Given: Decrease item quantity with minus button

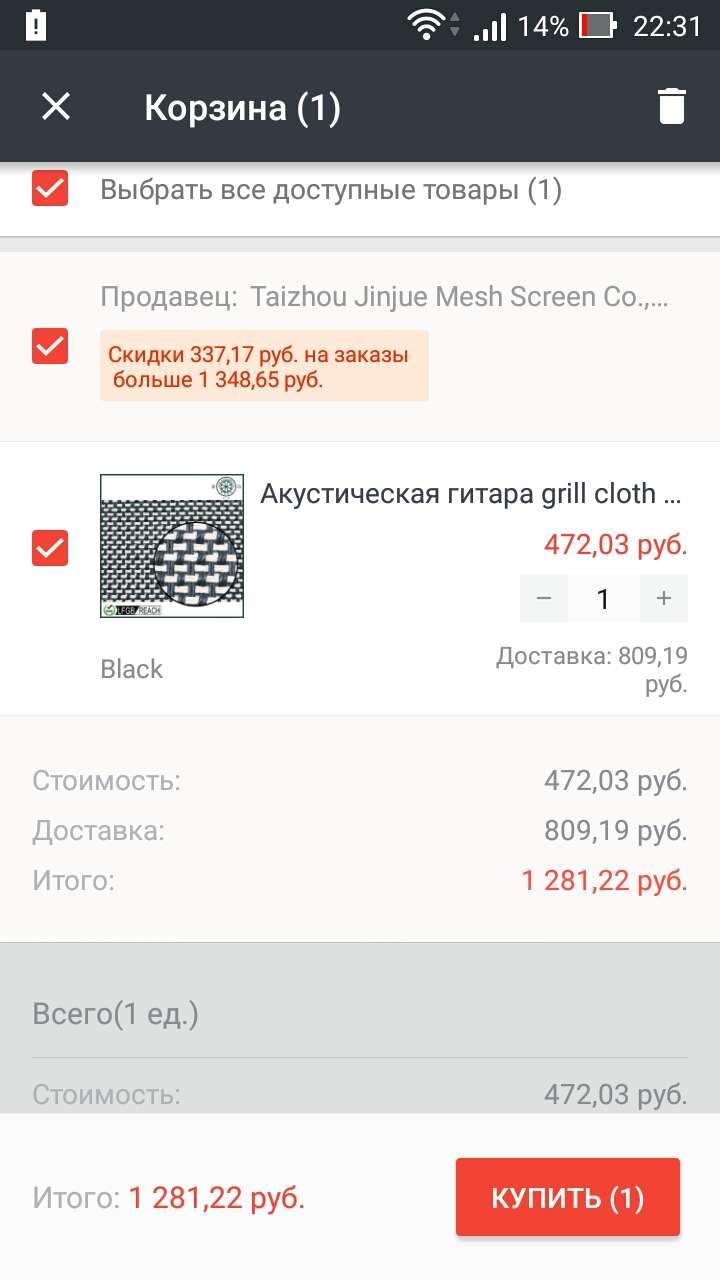Looking at the screenshot, I should 544,598.
